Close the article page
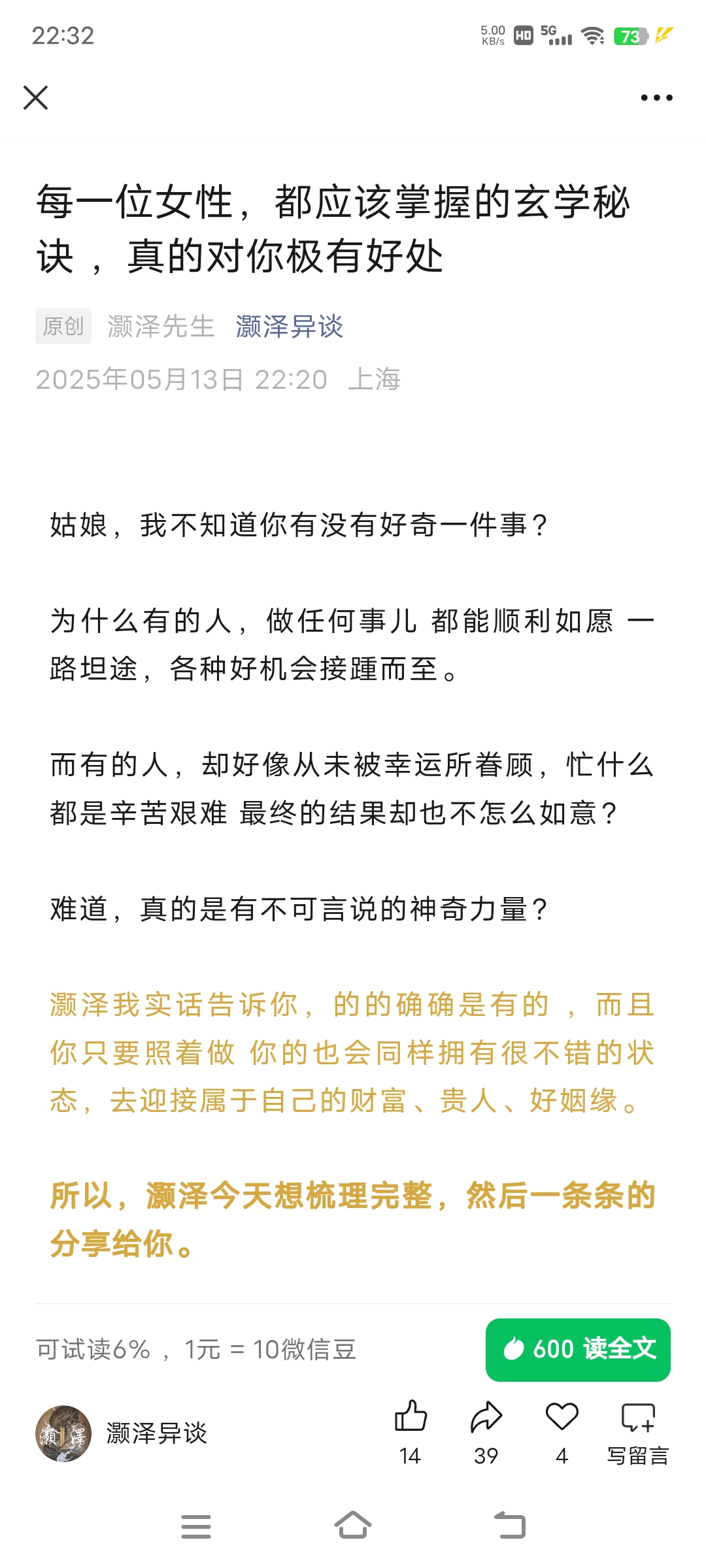 pos(35,97)
